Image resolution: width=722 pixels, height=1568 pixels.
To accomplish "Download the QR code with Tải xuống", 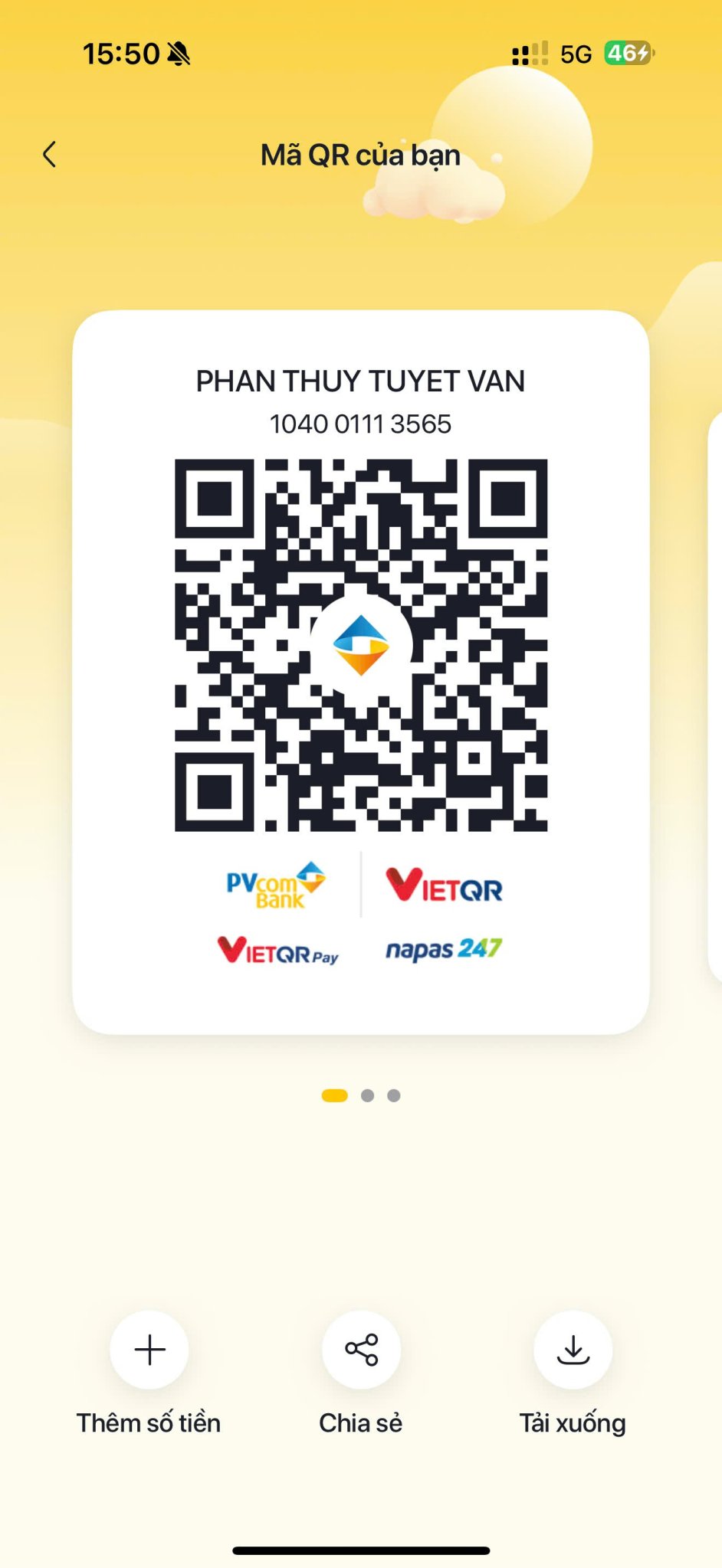I will click(573, 1350).
